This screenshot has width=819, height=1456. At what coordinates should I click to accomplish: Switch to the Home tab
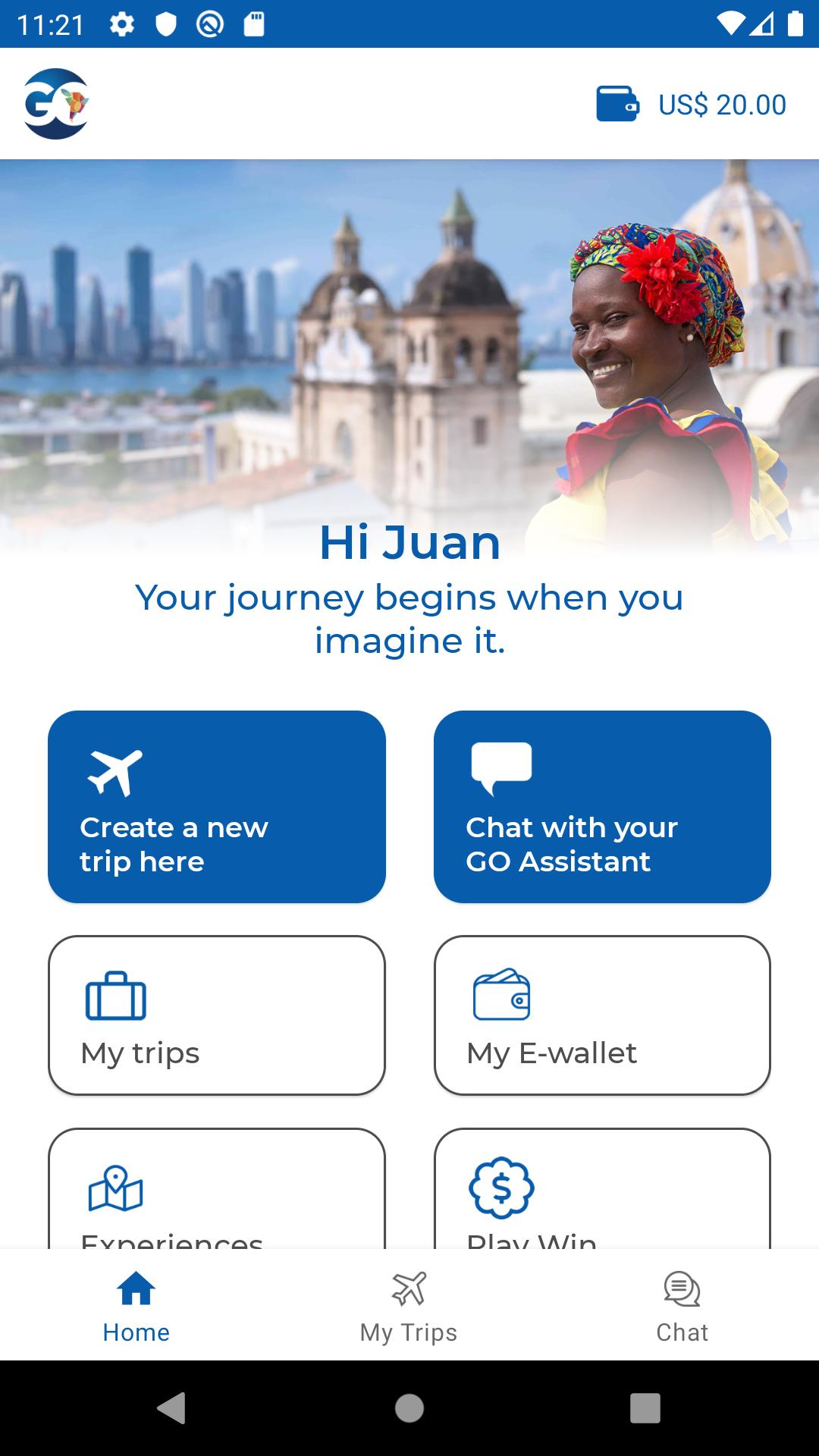pyautogui.click(x=136, y=1306)
